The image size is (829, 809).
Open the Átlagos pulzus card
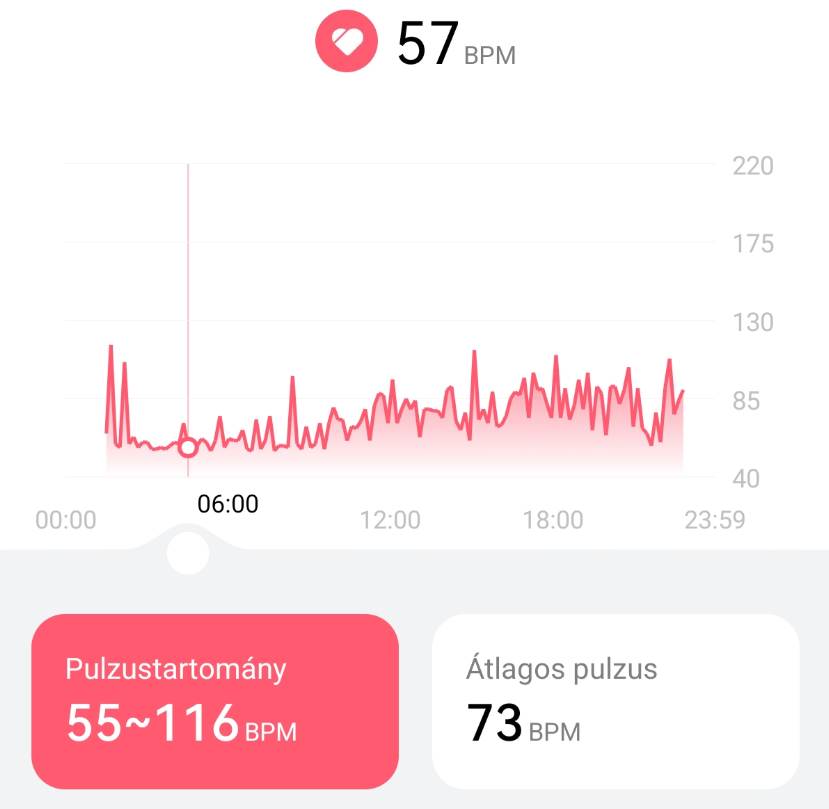[615, 701]
